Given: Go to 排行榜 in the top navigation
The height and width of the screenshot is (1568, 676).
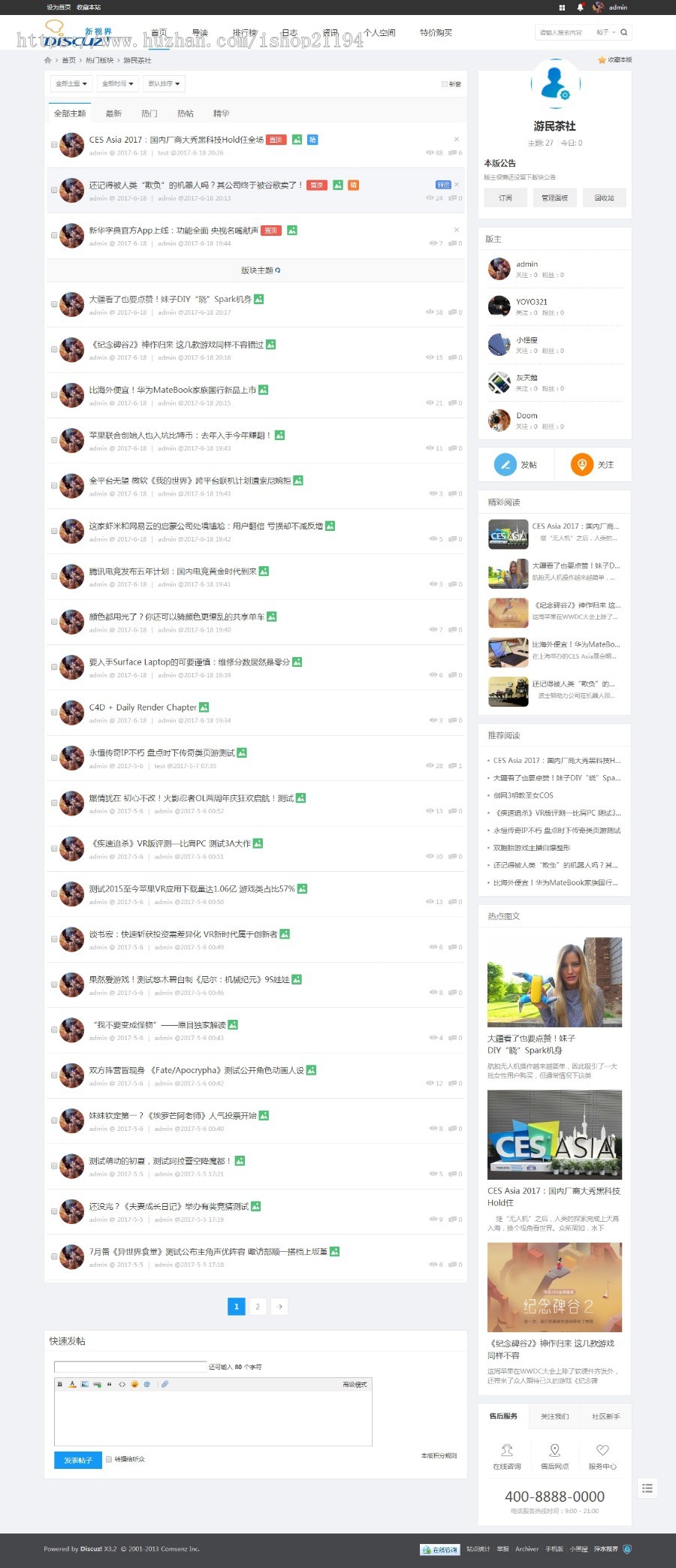Looking at the screenshot, I should [x=245, y=33].
